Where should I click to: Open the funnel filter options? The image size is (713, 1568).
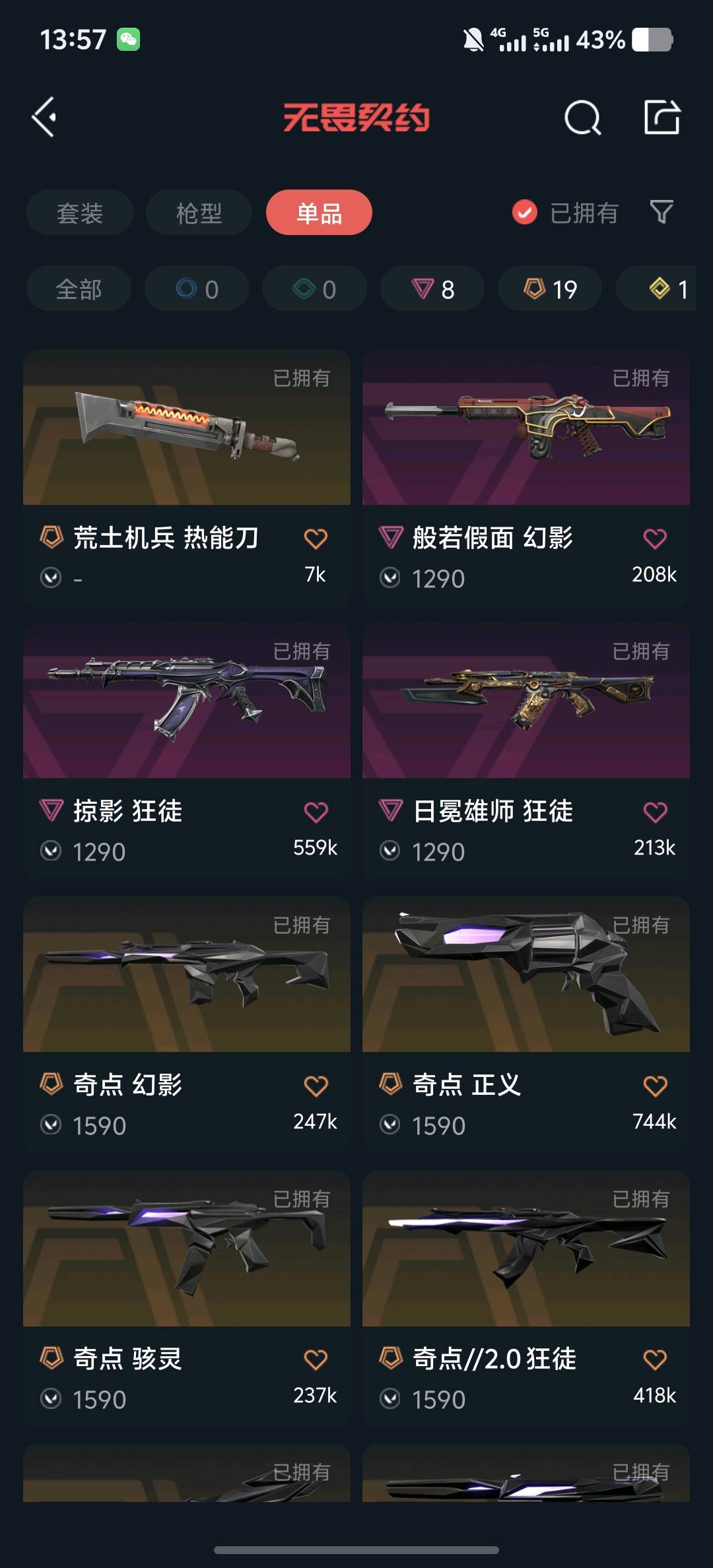662,212
